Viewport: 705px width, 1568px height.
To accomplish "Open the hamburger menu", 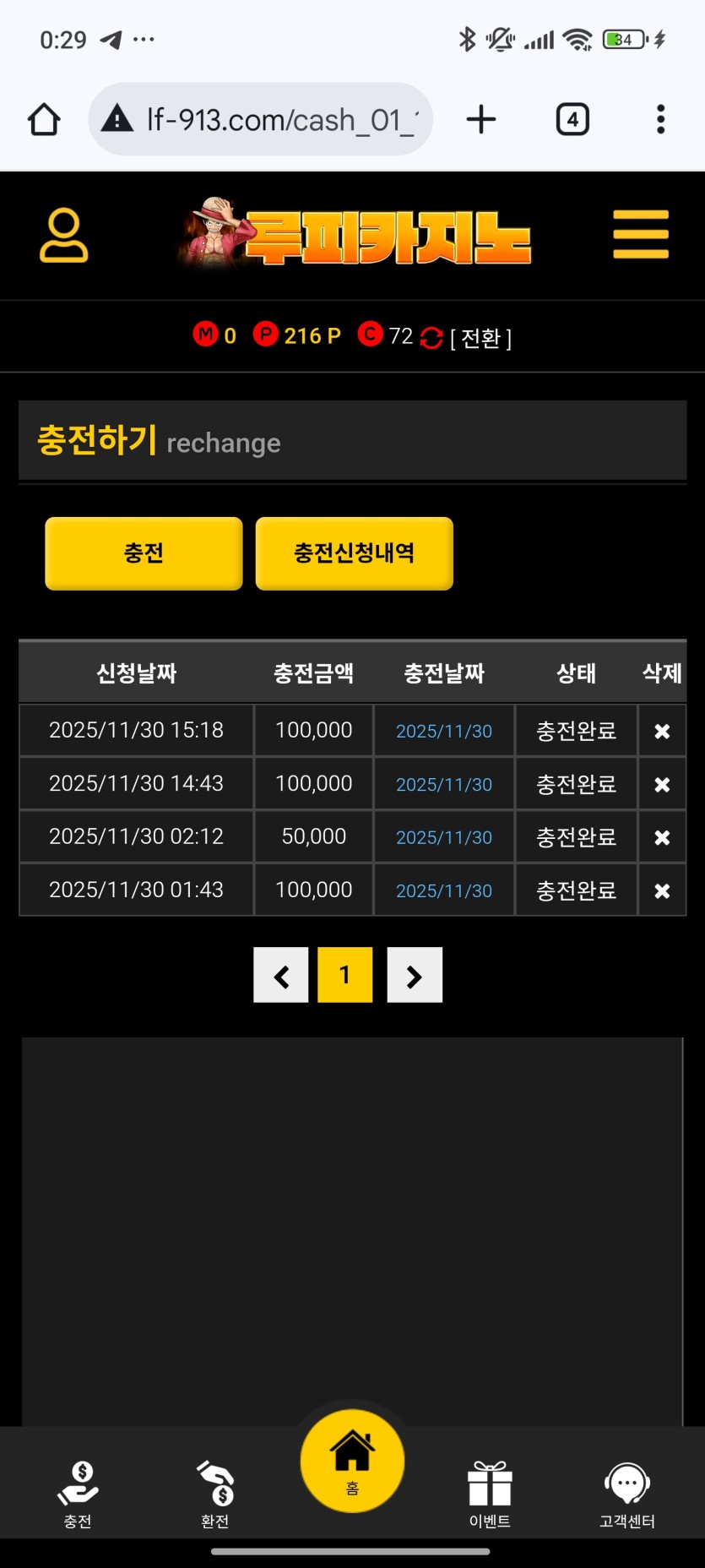I will pos(641,235).
